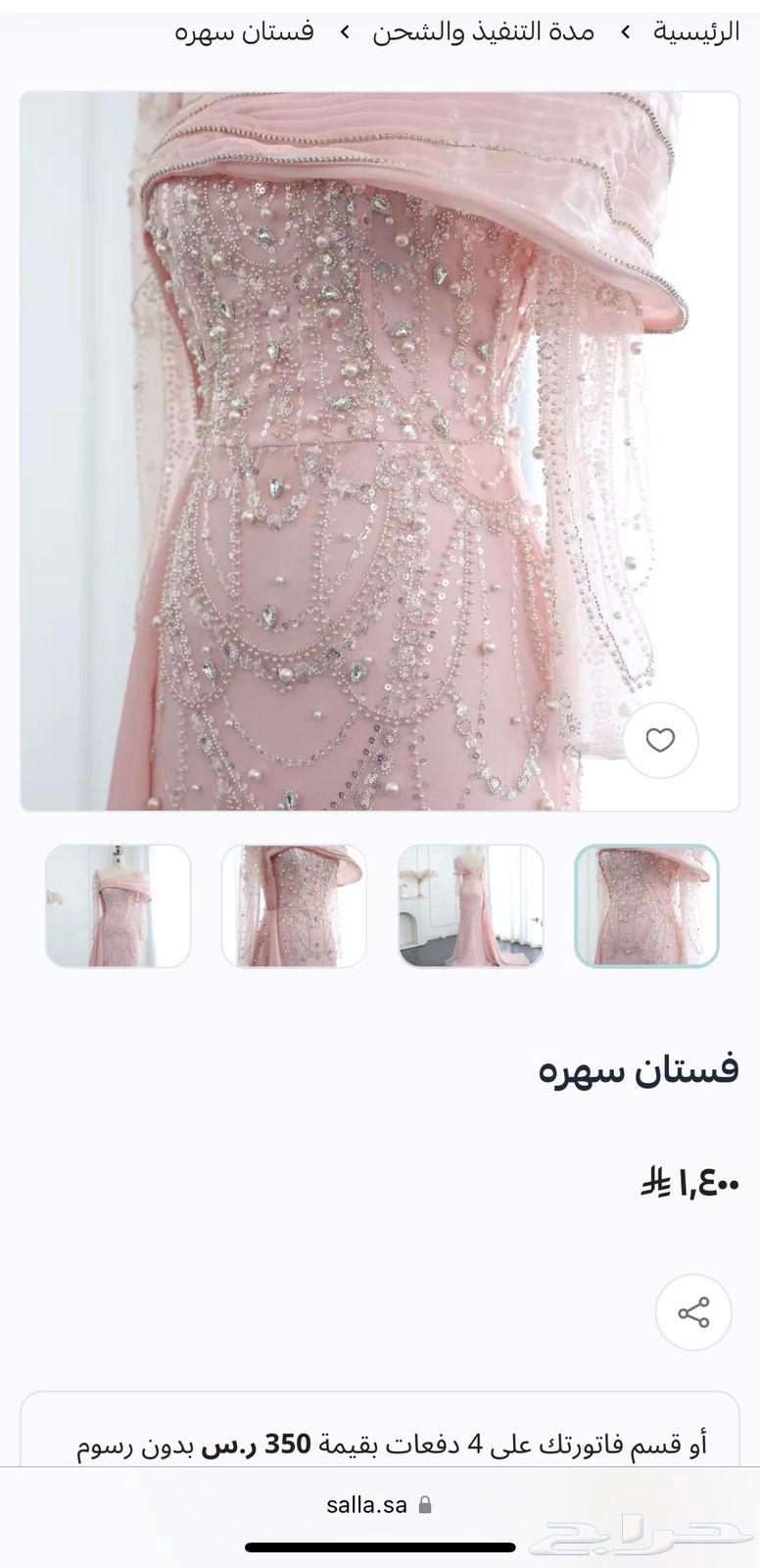Image resolution: width=760 pixels, height=1568 pixels.
Task: Go to مدة التنفيذ والشحن breadcrumb
Action: tap(483, 31)
